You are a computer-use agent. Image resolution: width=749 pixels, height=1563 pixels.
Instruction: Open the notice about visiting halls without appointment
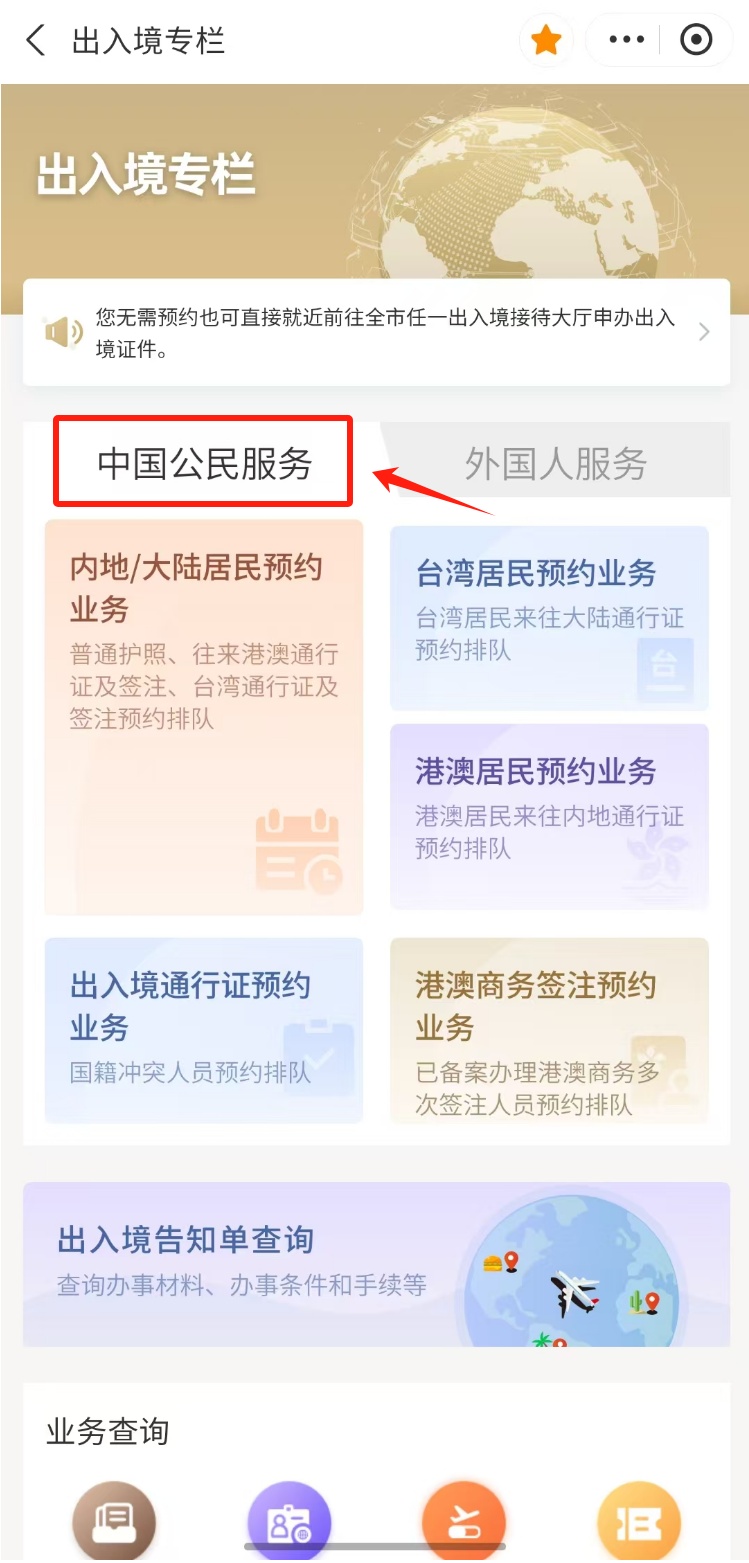click(x=376, y=332)
